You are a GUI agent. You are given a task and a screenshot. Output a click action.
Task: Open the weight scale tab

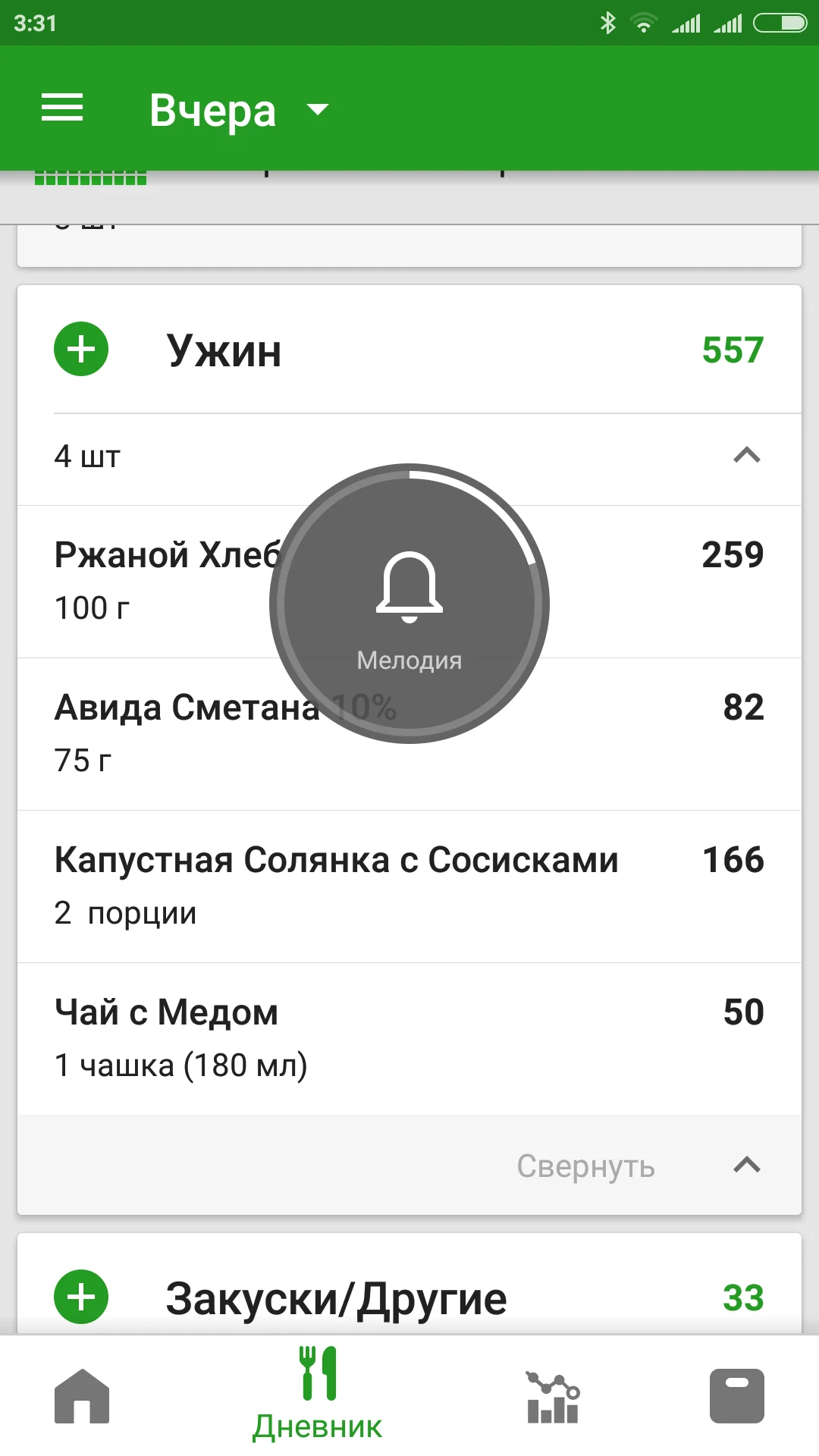pos(736,1396)
